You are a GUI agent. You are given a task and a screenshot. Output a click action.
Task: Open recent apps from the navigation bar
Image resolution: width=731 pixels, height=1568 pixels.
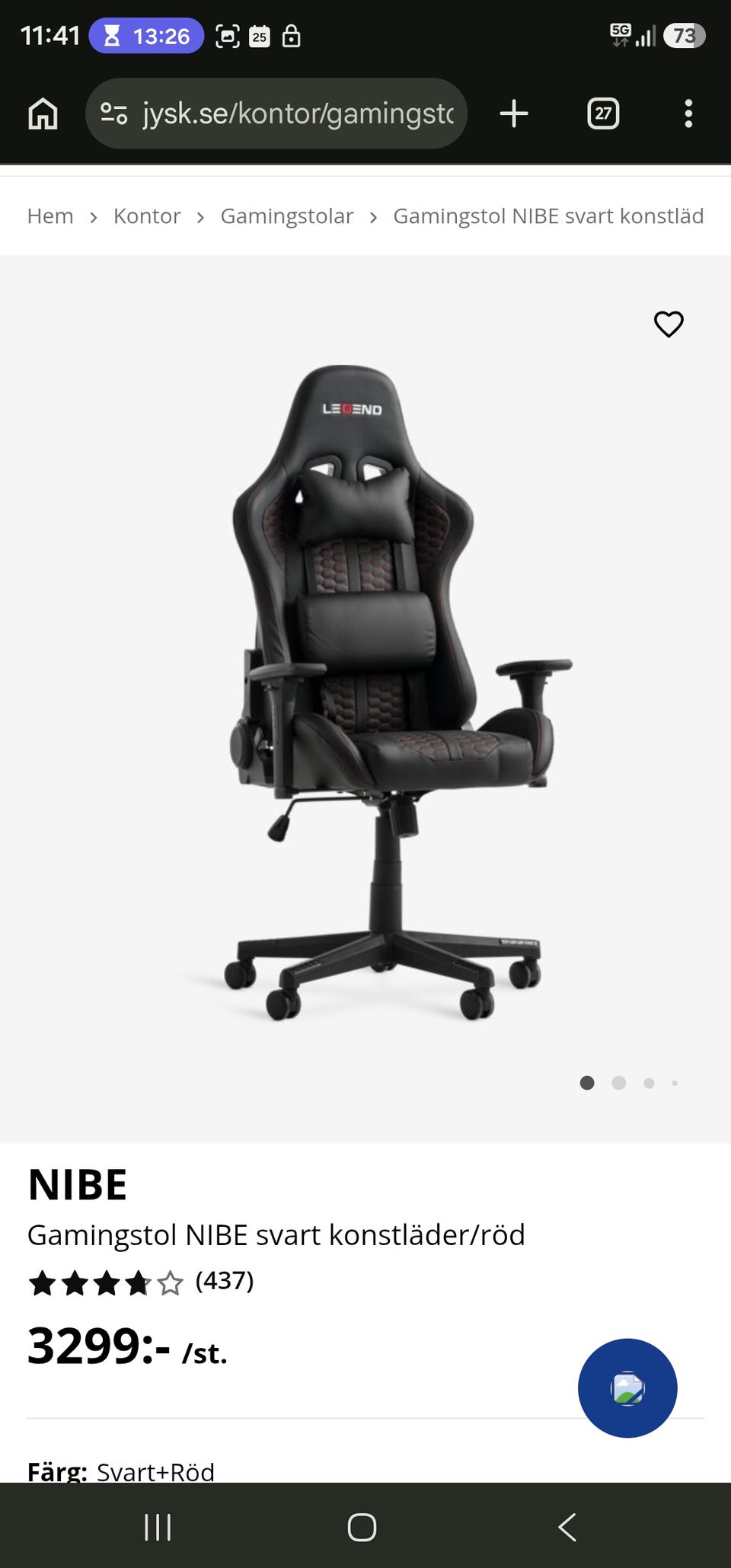coord(158,1526)
